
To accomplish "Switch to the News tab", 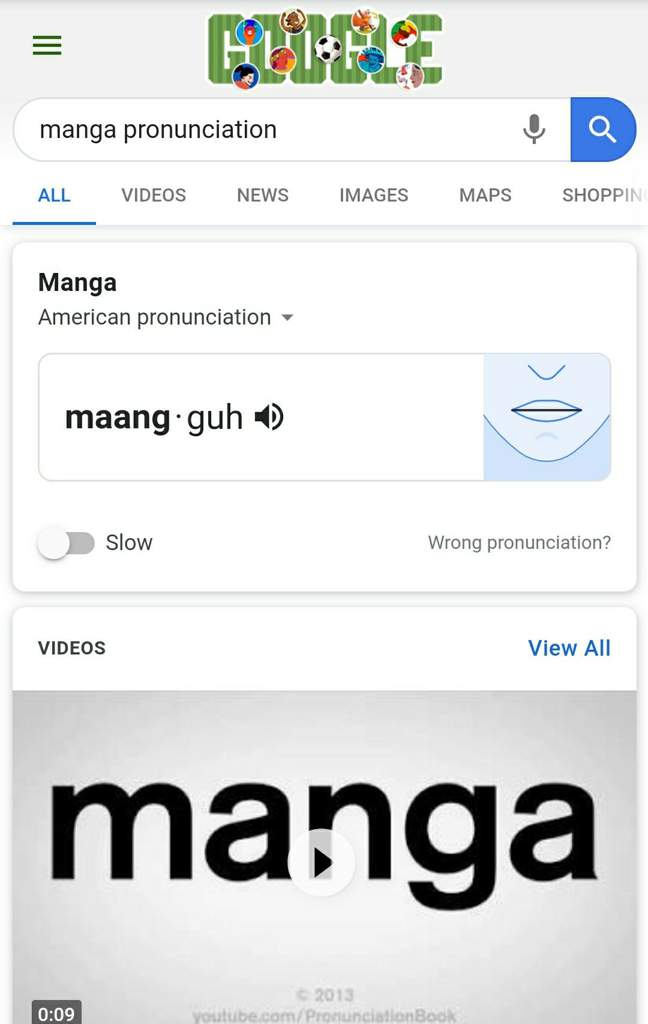I will (262, 195).
